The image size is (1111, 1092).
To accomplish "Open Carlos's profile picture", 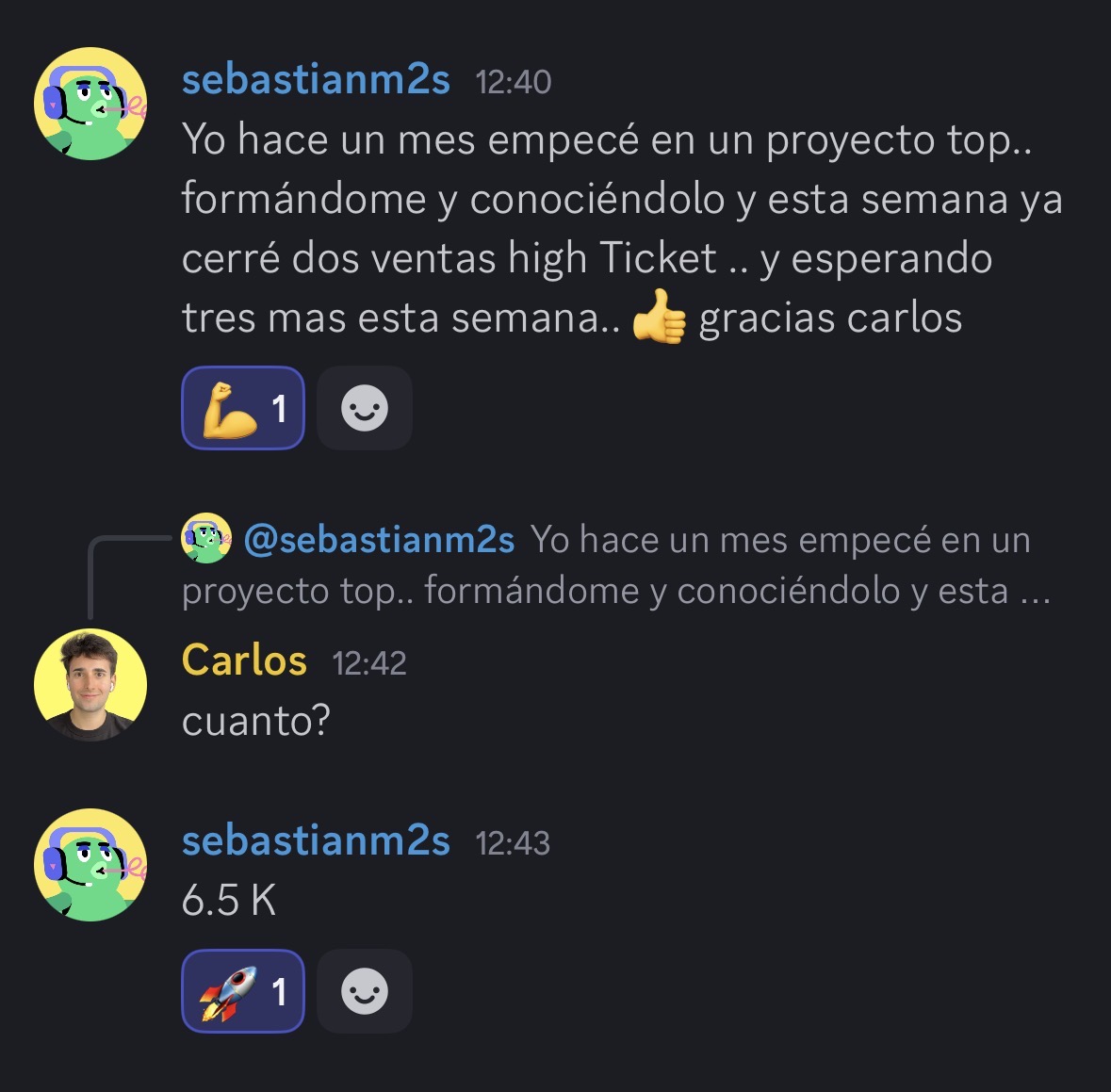I will pos(90,685).
